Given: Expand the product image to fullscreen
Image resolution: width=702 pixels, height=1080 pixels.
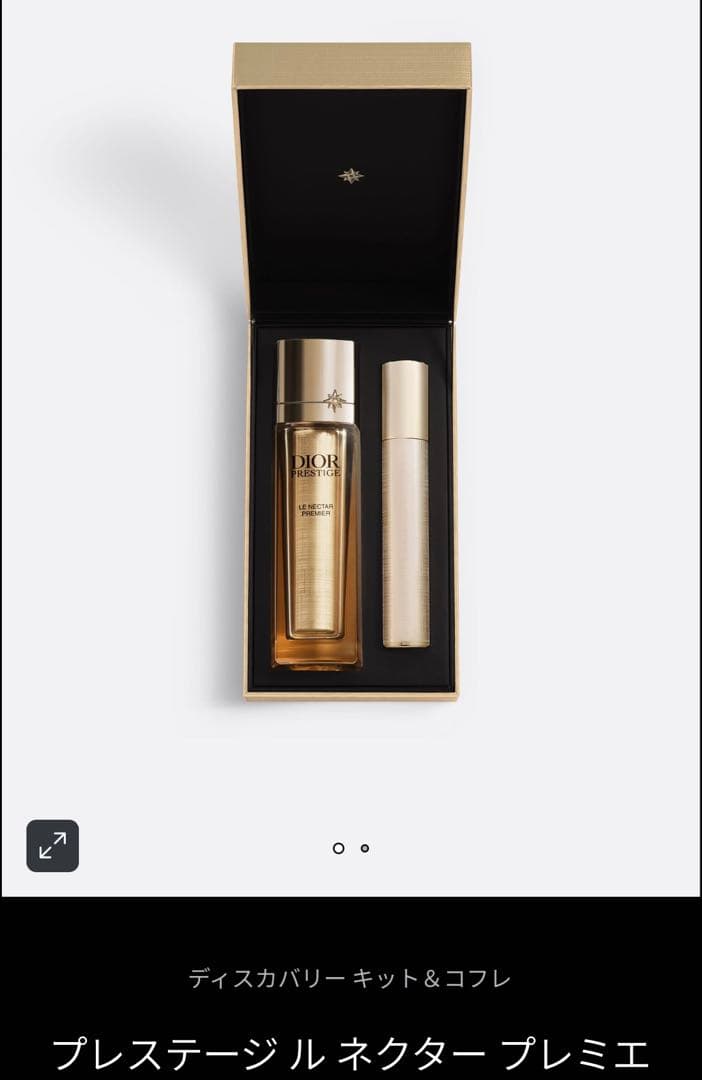Looking at the screenshot, I should click(52, 846).
